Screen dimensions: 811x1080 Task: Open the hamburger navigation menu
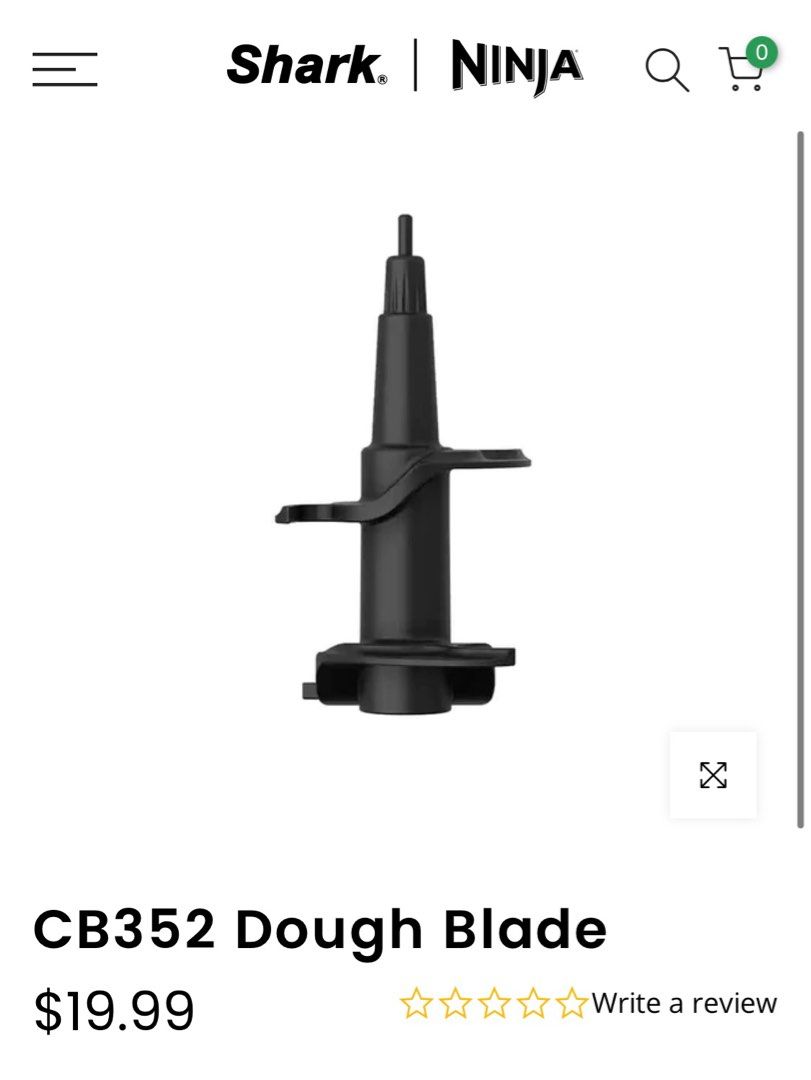tap(64, 70)
